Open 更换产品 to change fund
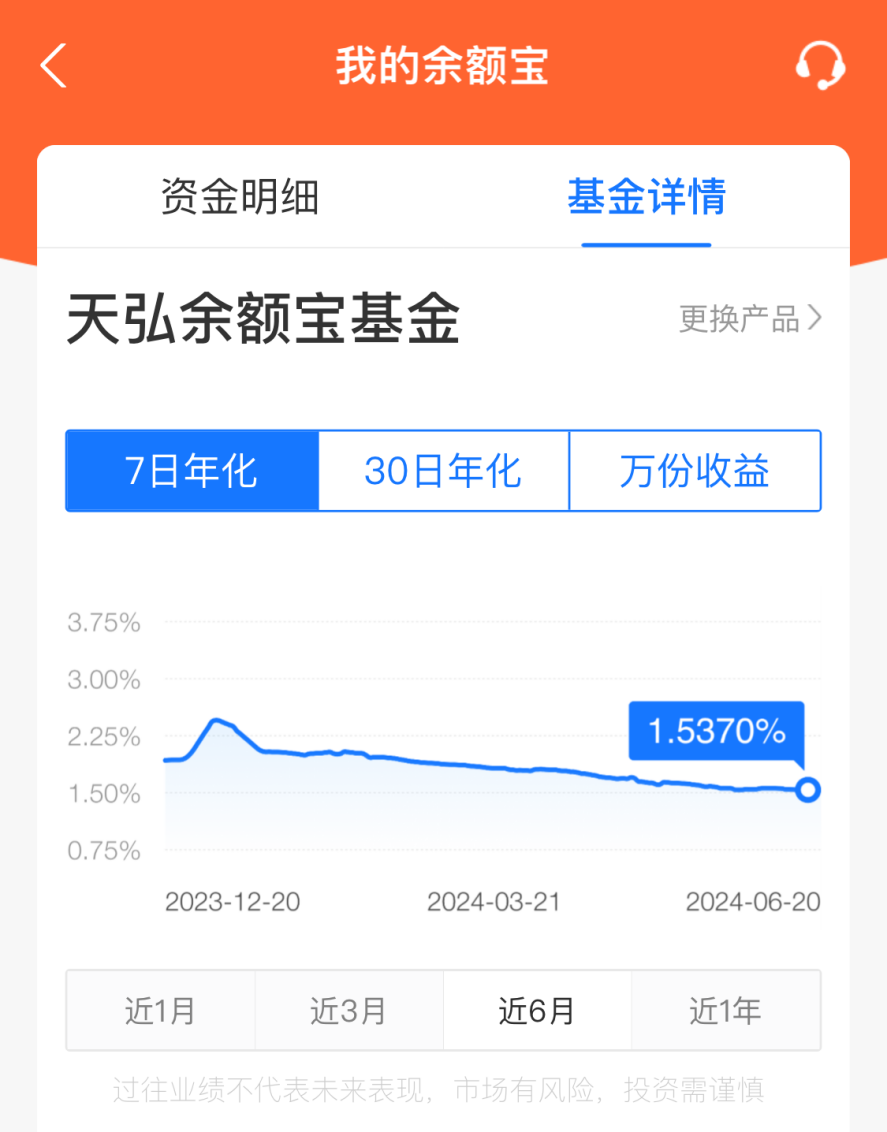This screenshot has width=887, height=1132. [x=750, y=319]
